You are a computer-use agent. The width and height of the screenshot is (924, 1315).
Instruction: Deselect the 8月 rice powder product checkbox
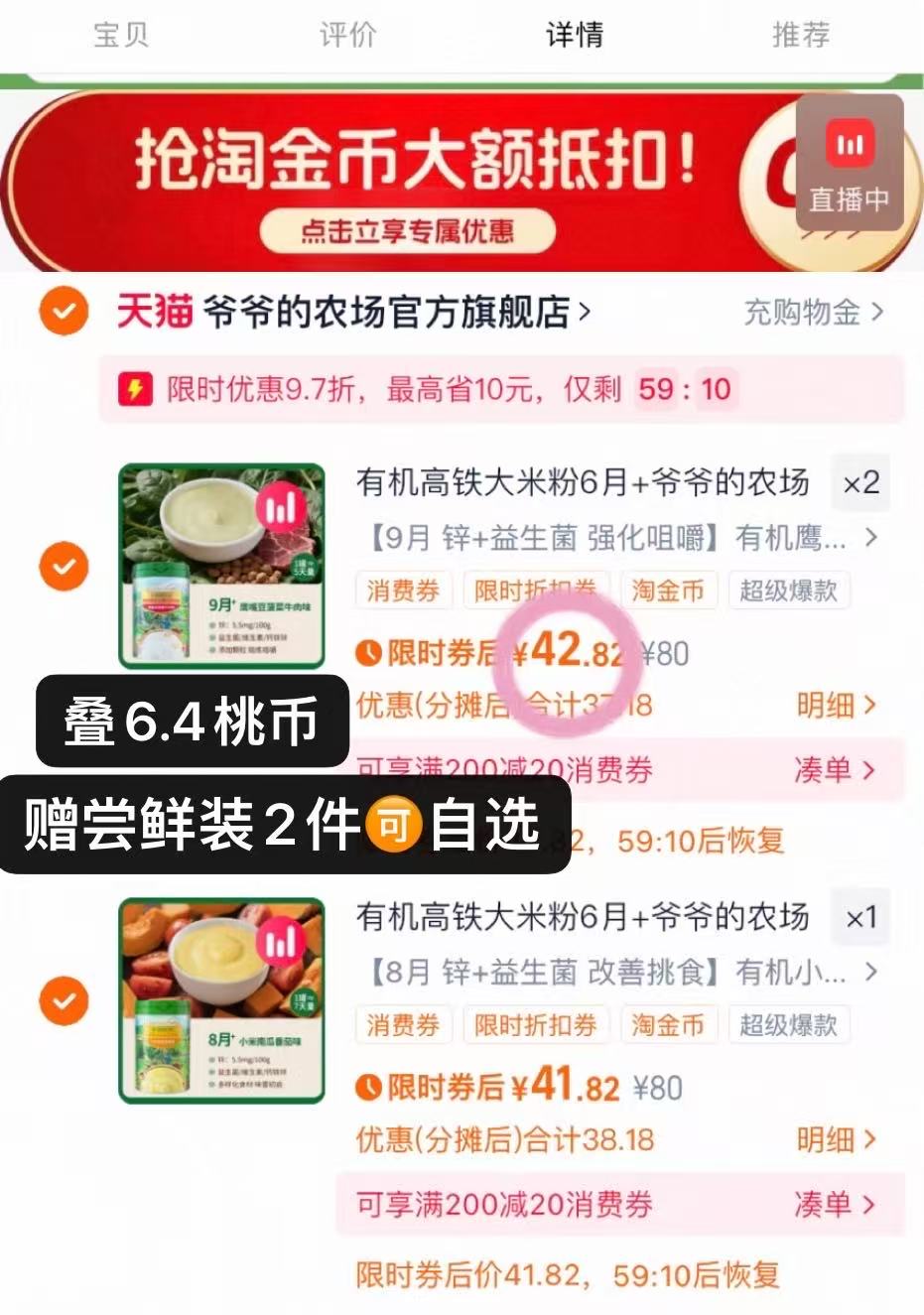pyautogui.click(x=63, y=1000)
